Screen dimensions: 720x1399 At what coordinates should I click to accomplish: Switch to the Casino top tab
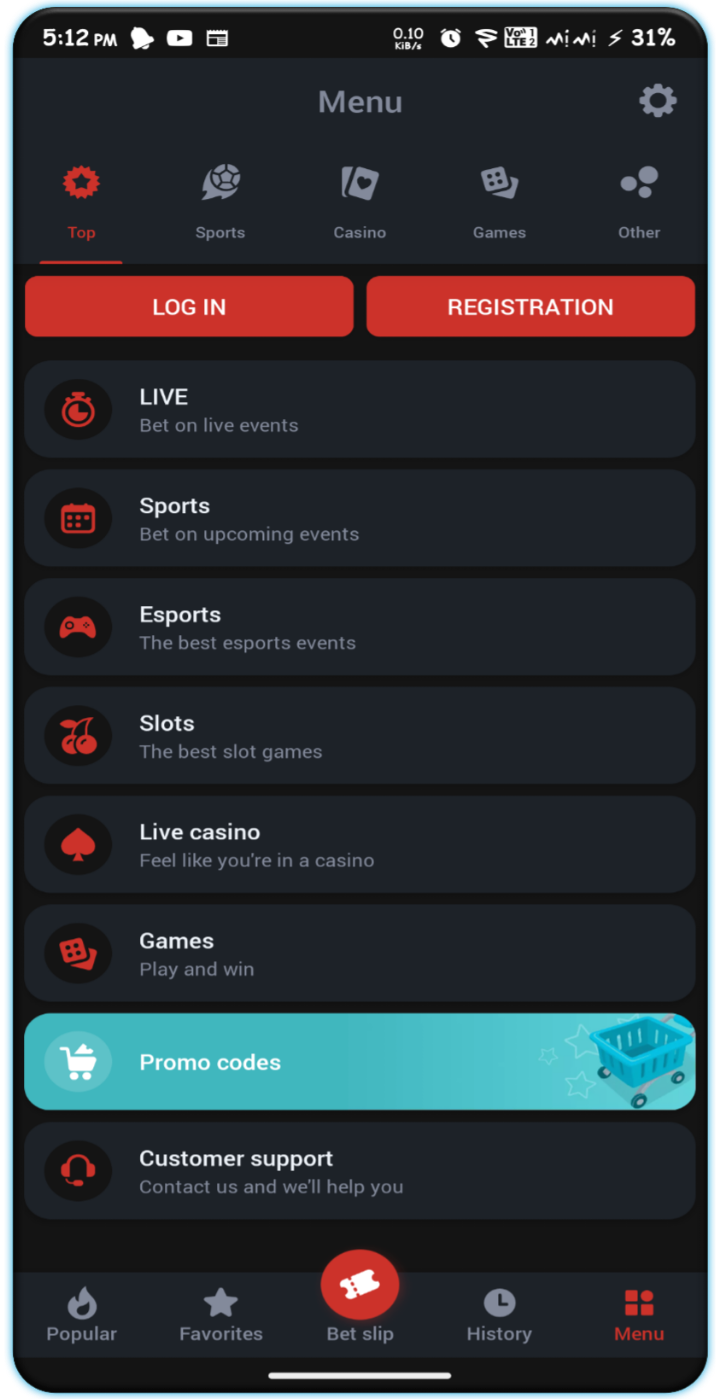pyautogui.click(x=359, y=202)
